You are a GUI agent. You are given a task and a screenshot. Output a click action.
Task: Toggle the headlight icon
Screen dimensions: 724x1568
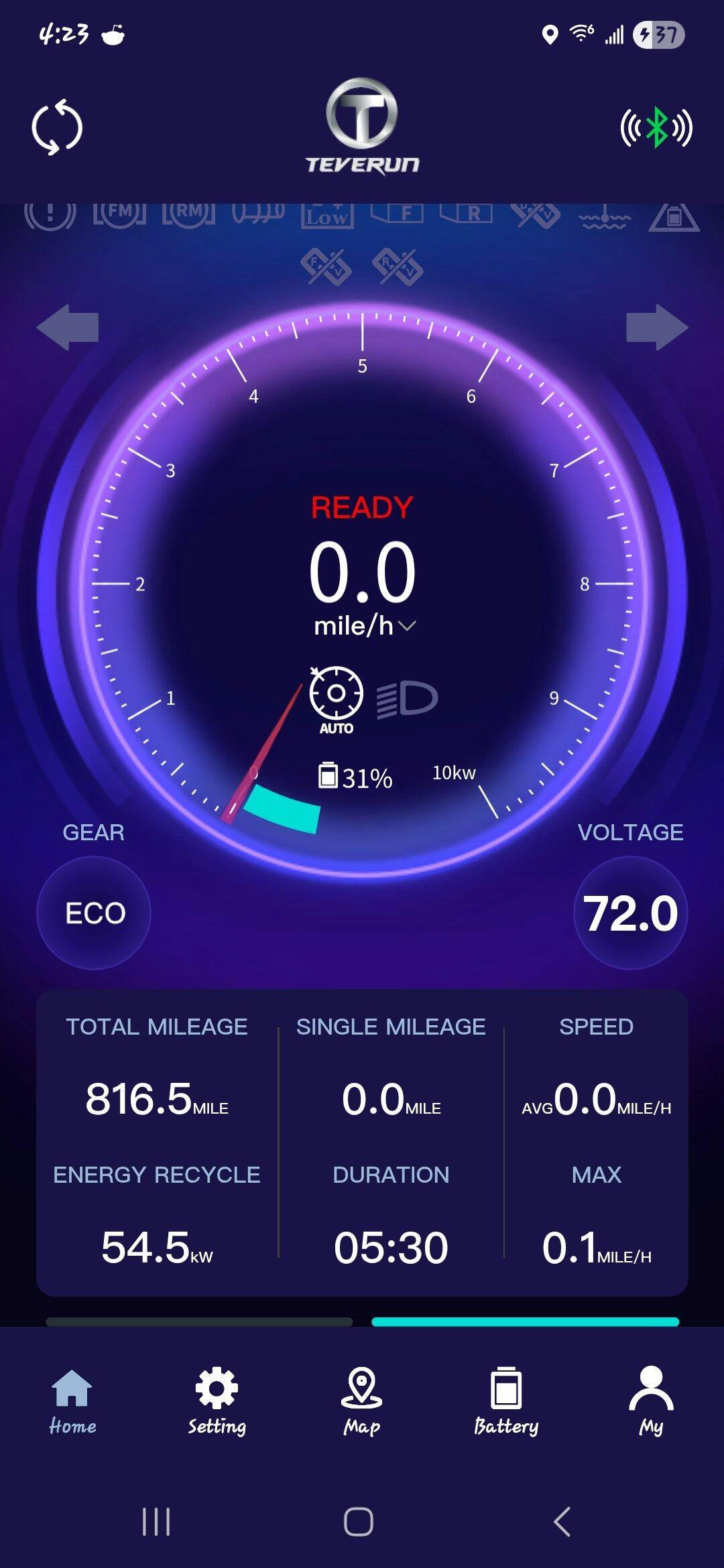coord(408,699)
